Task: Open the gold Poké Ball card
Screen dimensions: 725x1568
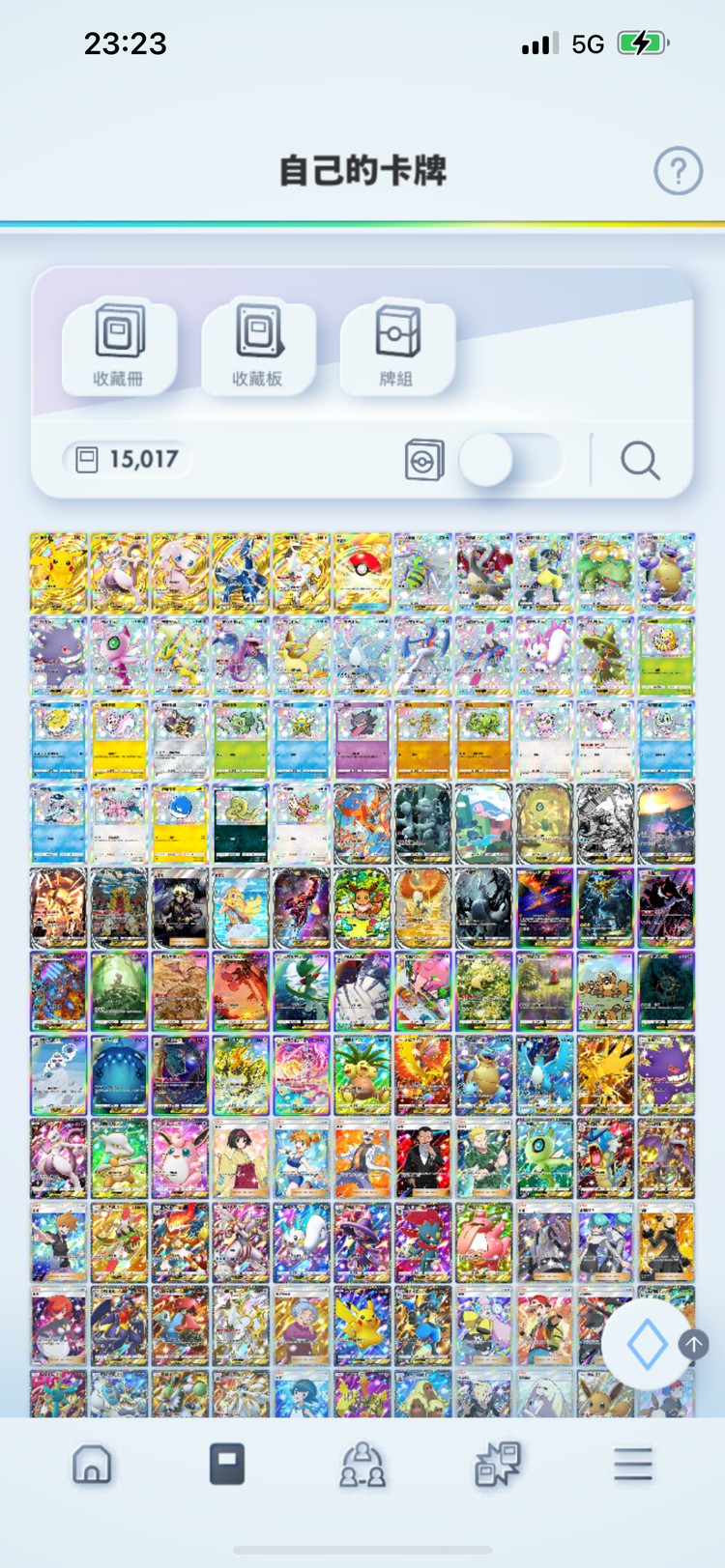Action: (362, 572)
